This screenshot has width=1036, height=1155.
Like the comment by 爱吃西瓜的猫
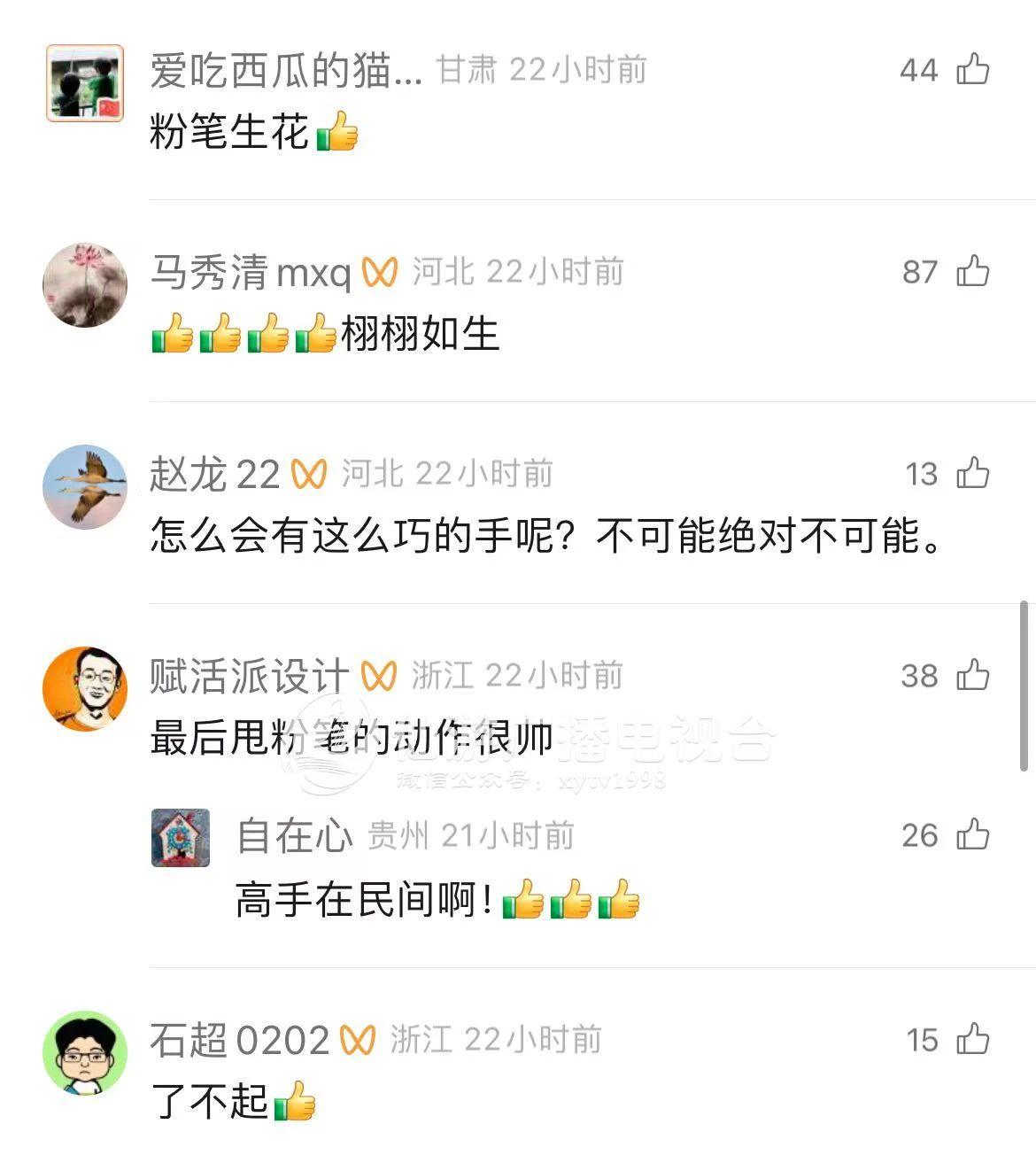[972, 69]
